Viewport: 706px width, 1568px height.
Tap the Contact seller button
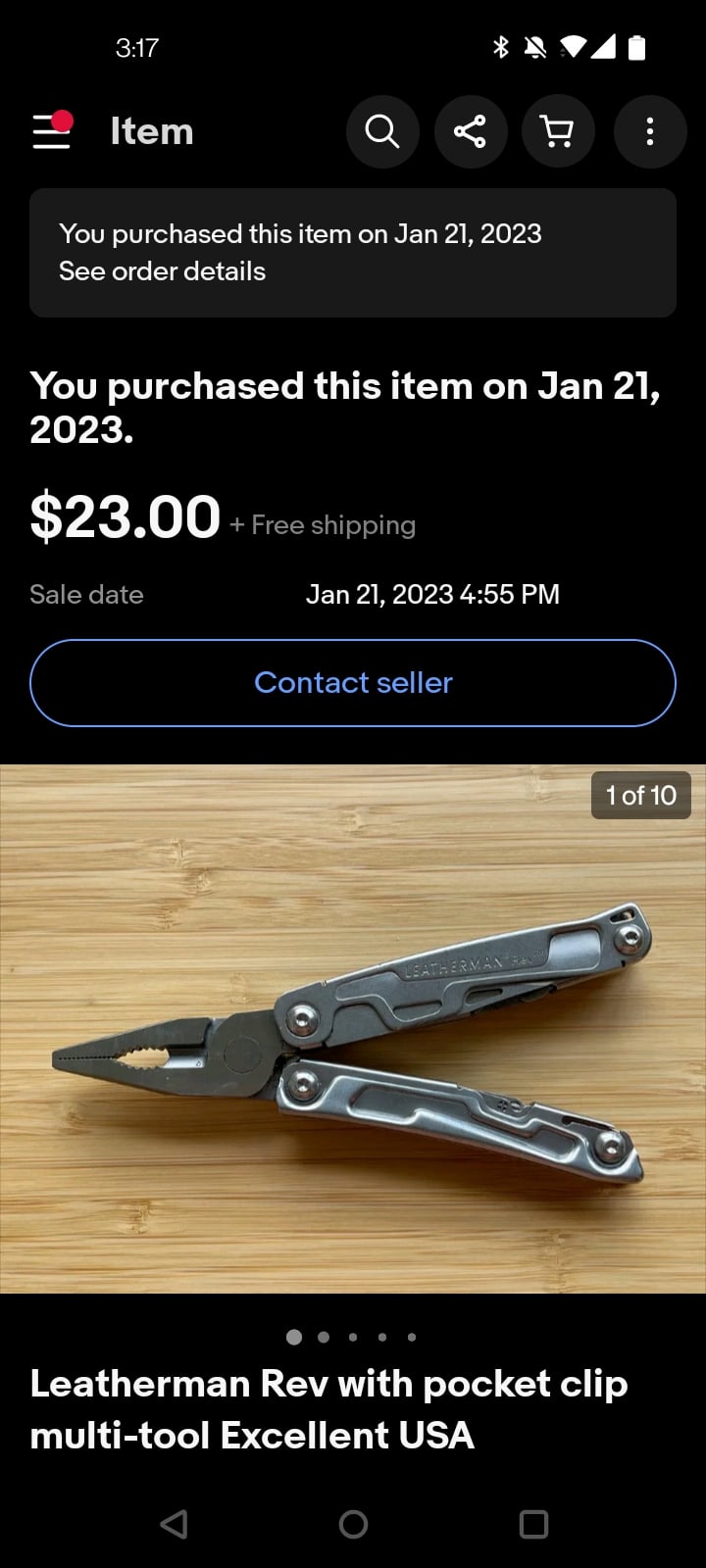coord(353,683)
